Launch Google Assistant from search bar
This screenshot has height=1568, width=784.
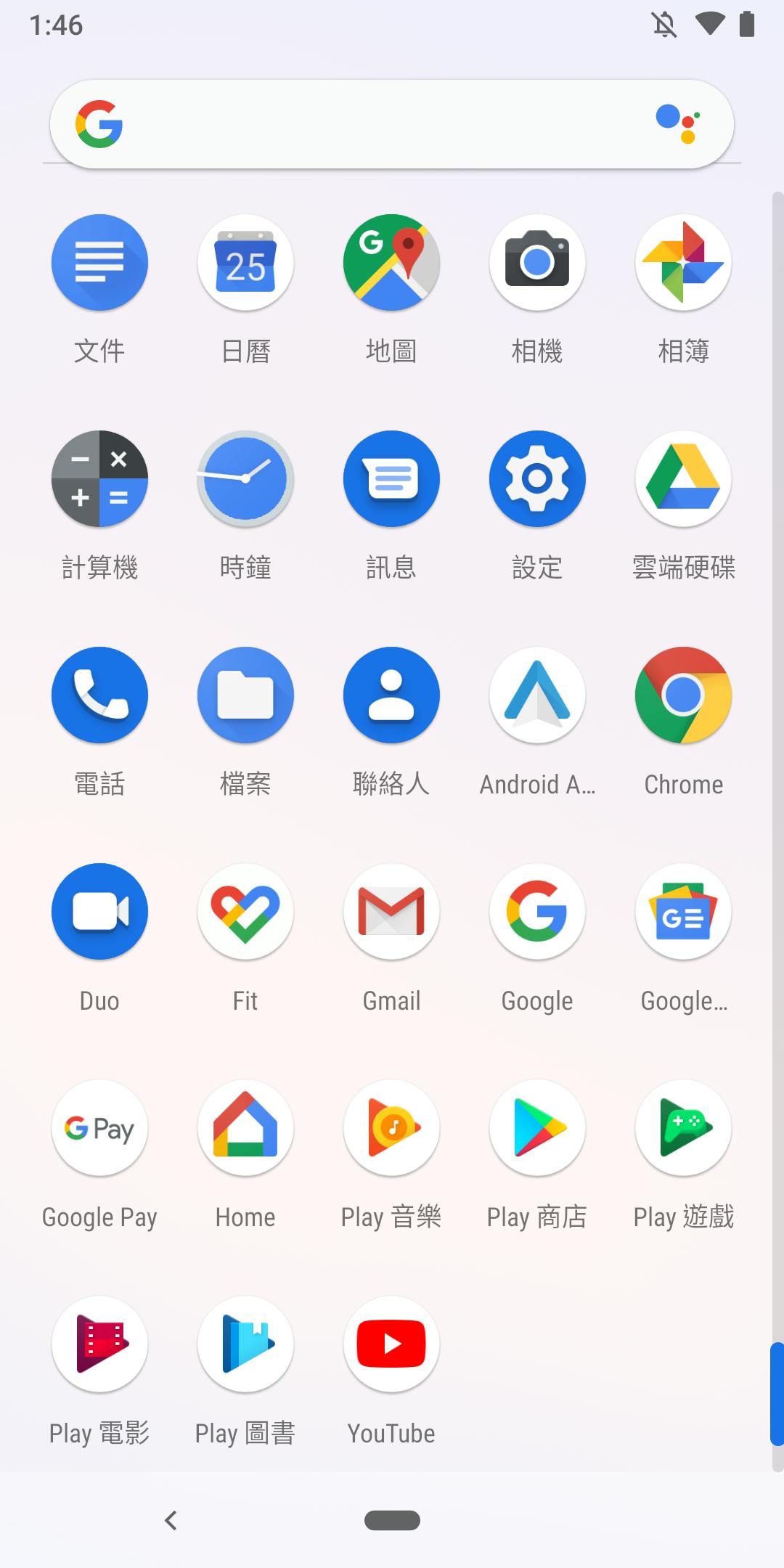point(677,123)
